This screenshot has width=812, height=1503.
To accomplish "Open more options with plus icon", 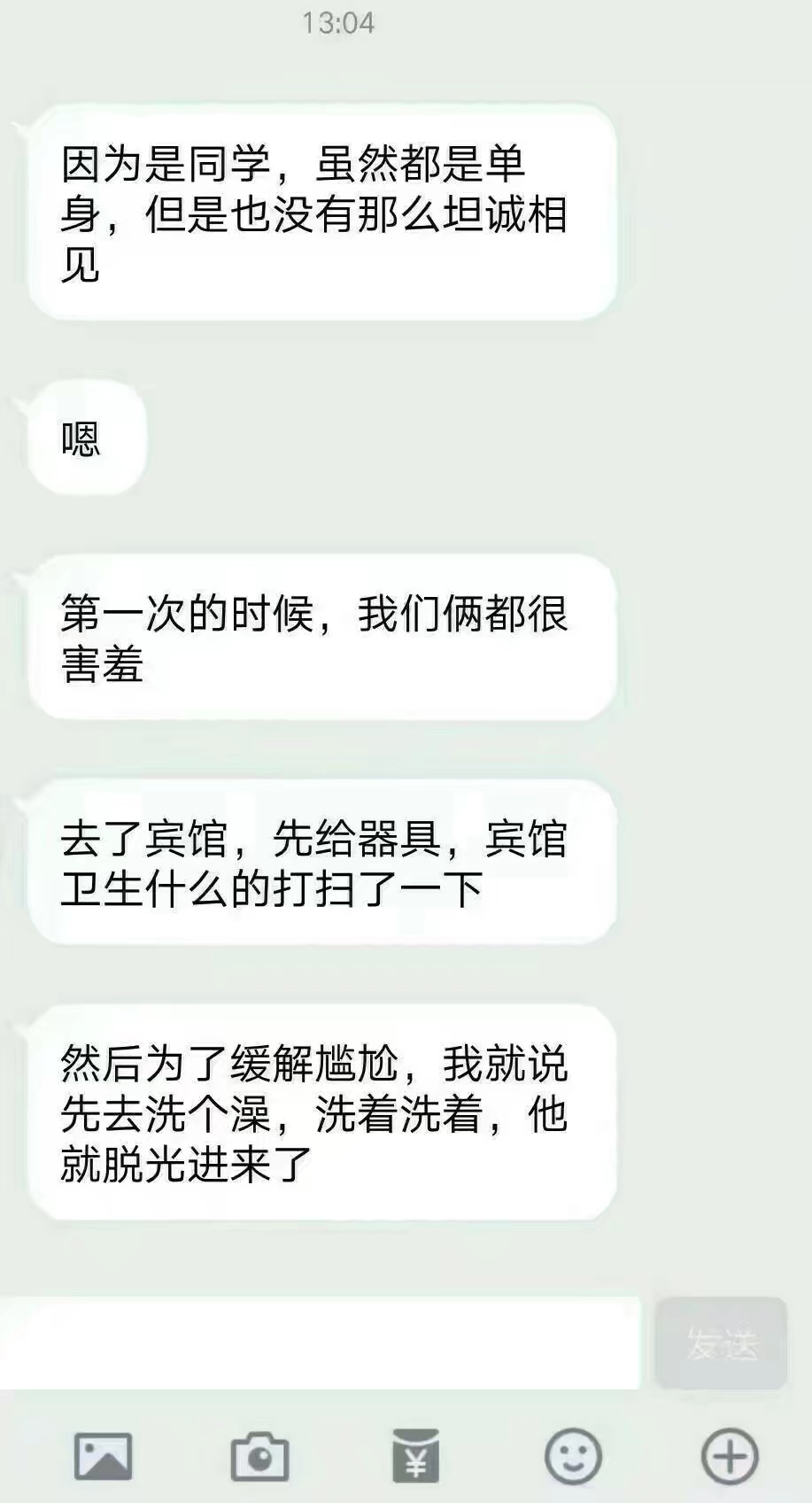I will tap(730, 1455).
